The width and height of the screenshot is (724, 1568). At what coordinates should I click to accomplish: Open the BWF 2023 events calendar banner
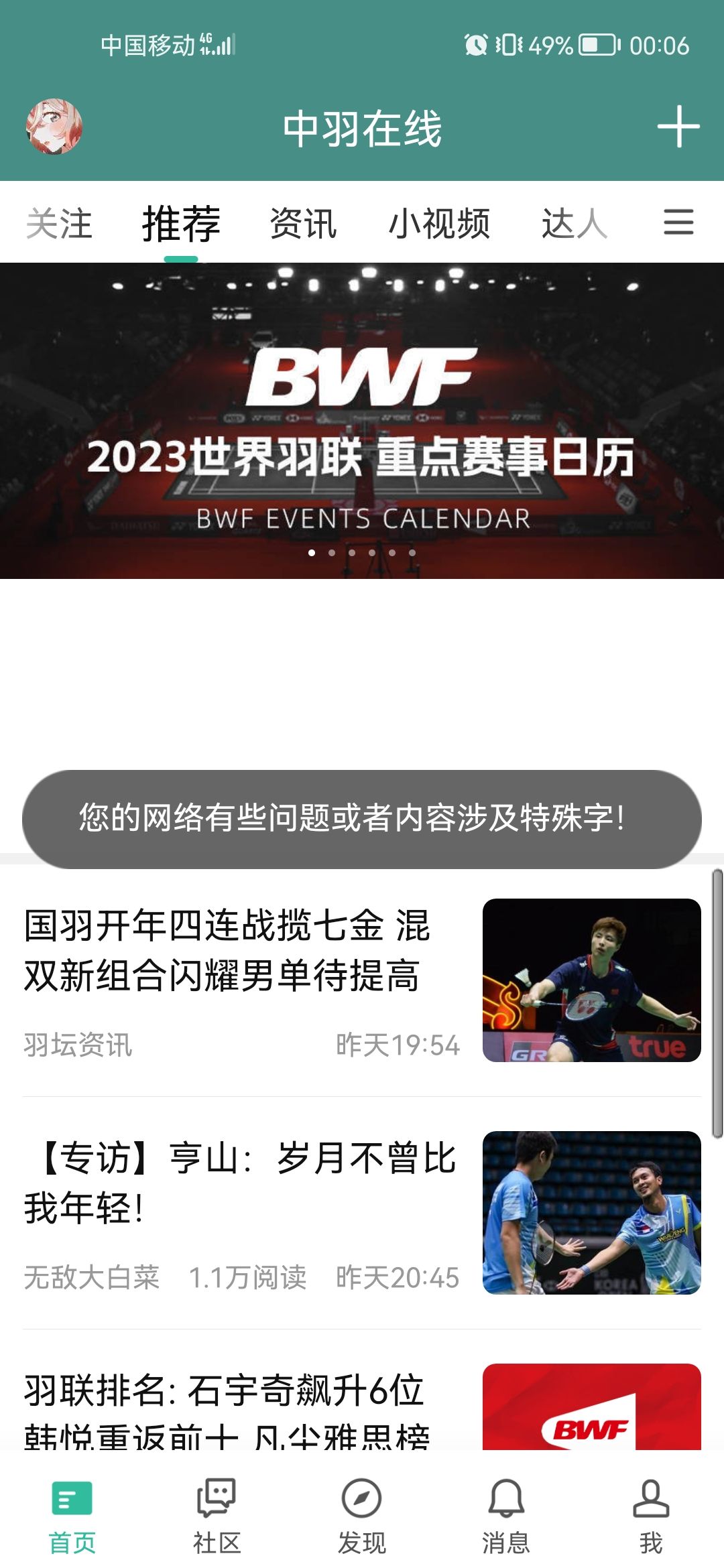click(362, 421)
